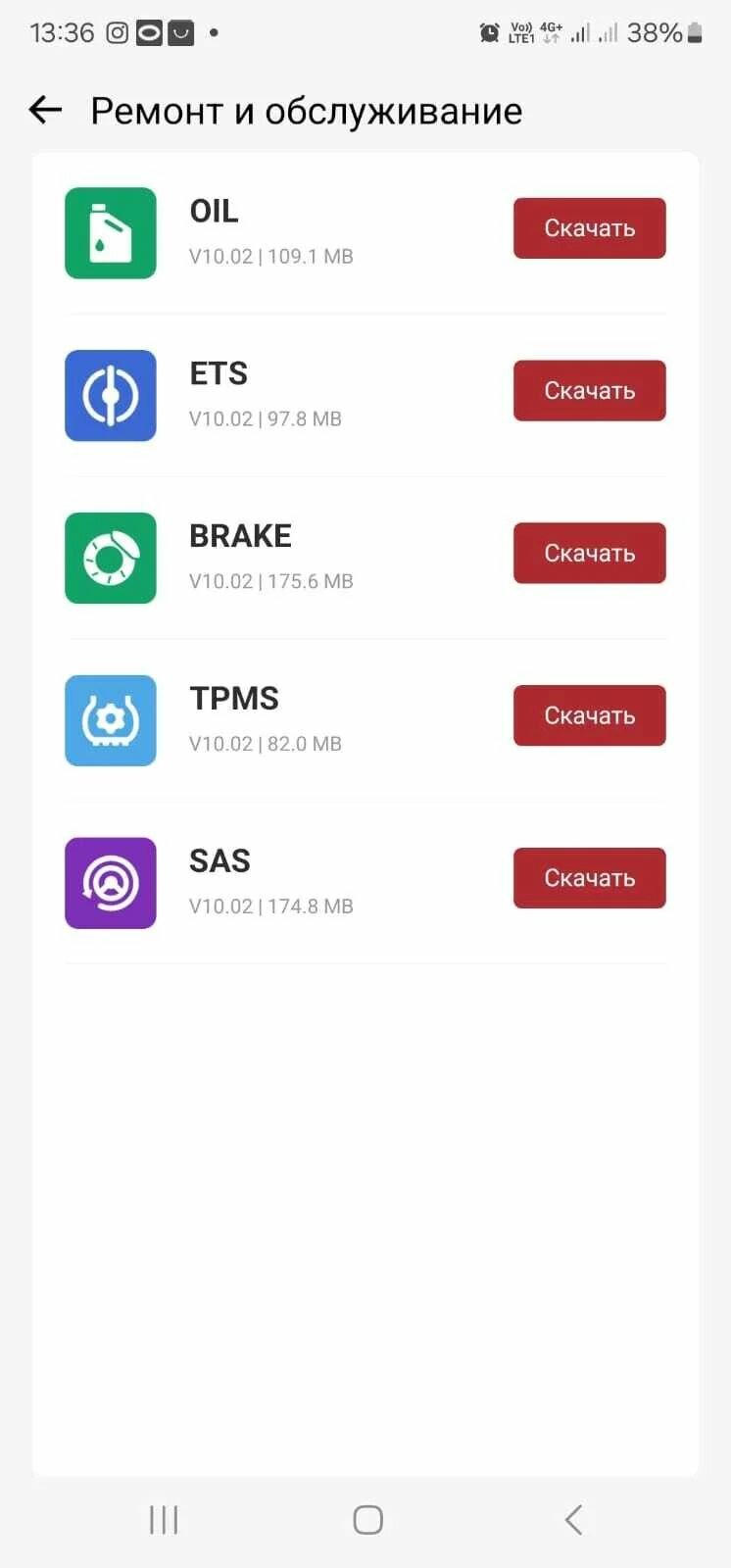
Task: Go to the home screen
Action: click(367, 1520)
